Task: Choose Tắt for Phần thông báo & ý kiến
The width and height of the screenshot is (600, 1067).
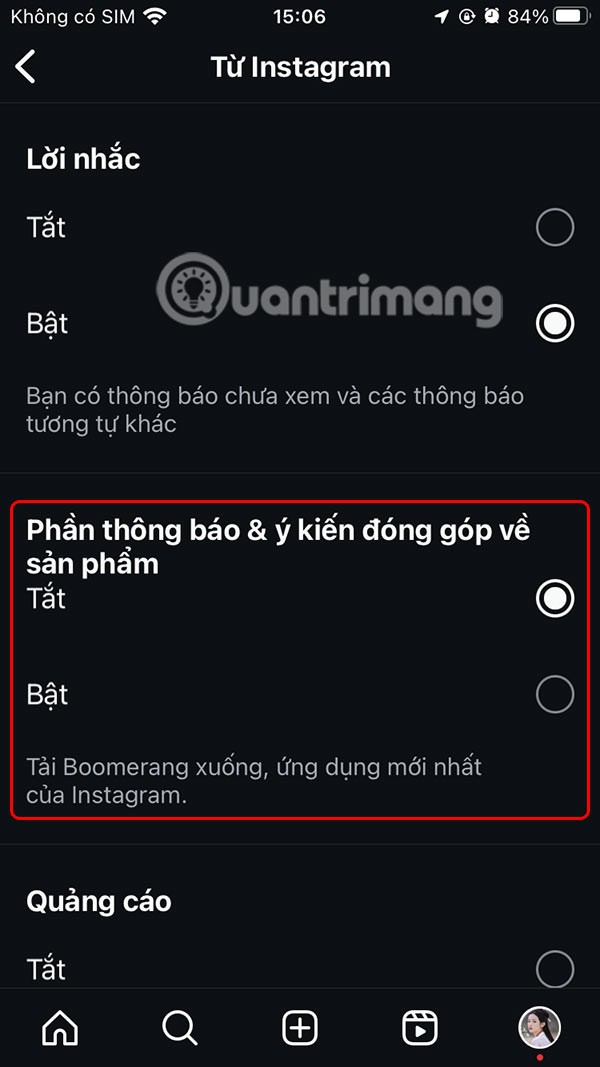Action: [x=555, y=598]
